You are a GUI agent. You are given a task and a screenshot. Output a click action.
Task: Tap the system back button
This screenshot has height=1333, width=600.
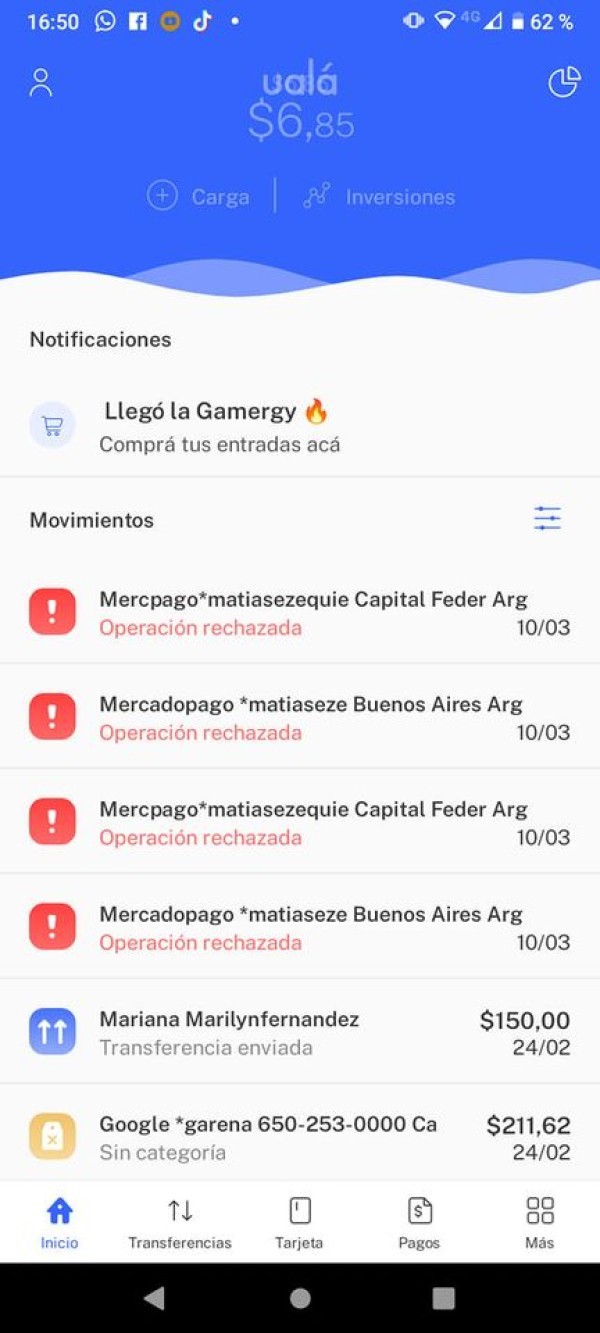point(154,1297)
